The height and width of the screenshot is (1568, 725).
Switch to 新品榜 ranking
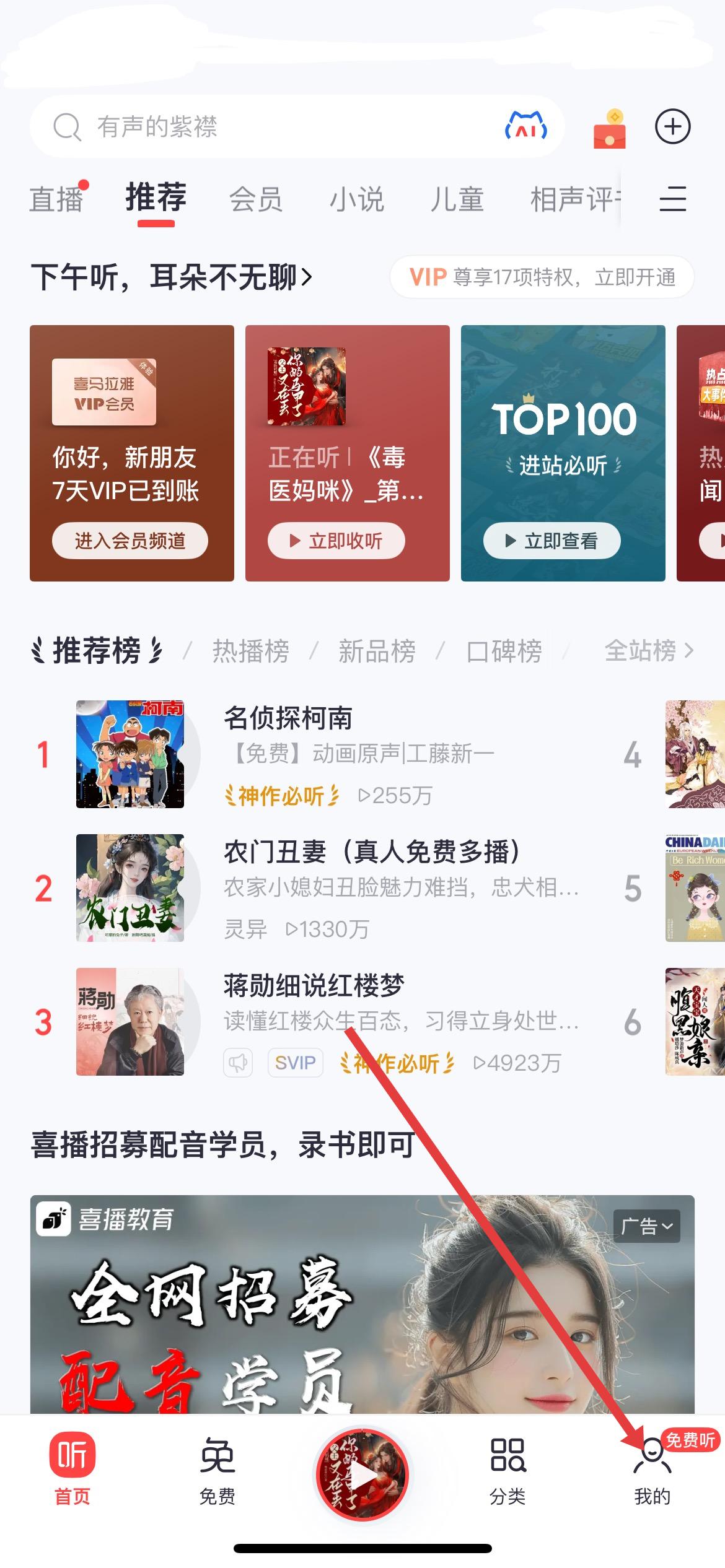tap(377, 651)
